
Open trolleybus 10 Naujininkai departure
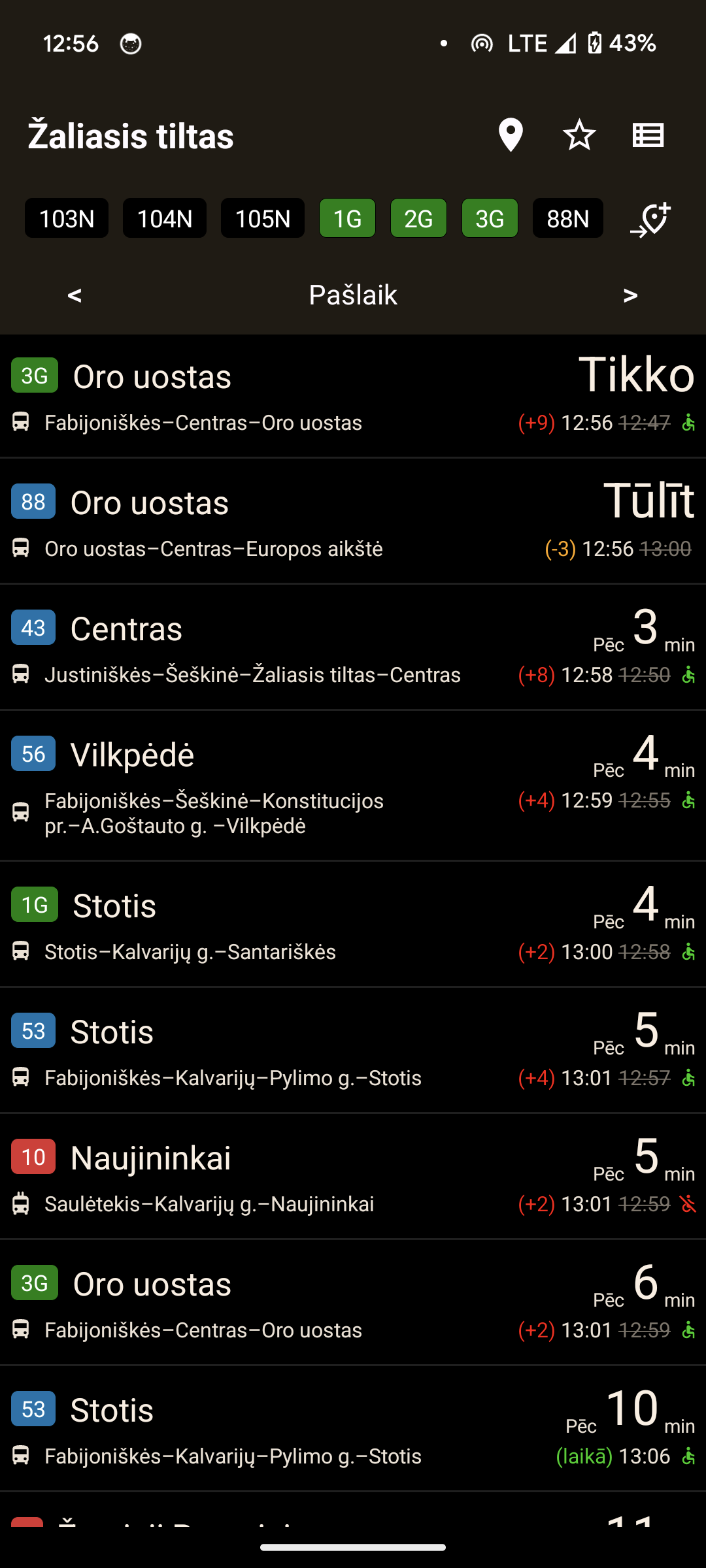[x=353, y=1177]
